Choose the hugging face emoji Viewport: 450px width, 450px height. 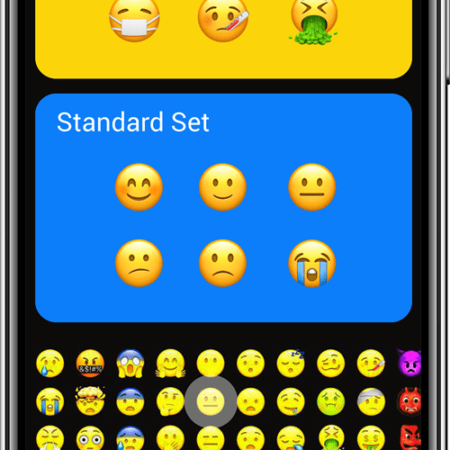(170, 363)
